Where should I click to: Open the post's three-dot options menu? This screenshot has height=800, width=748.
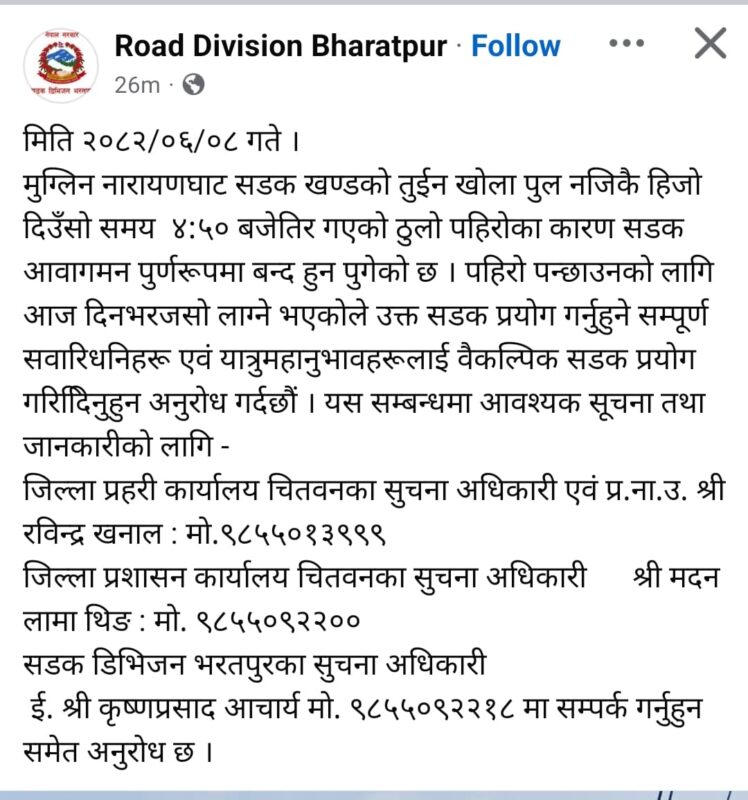[626, 44]
